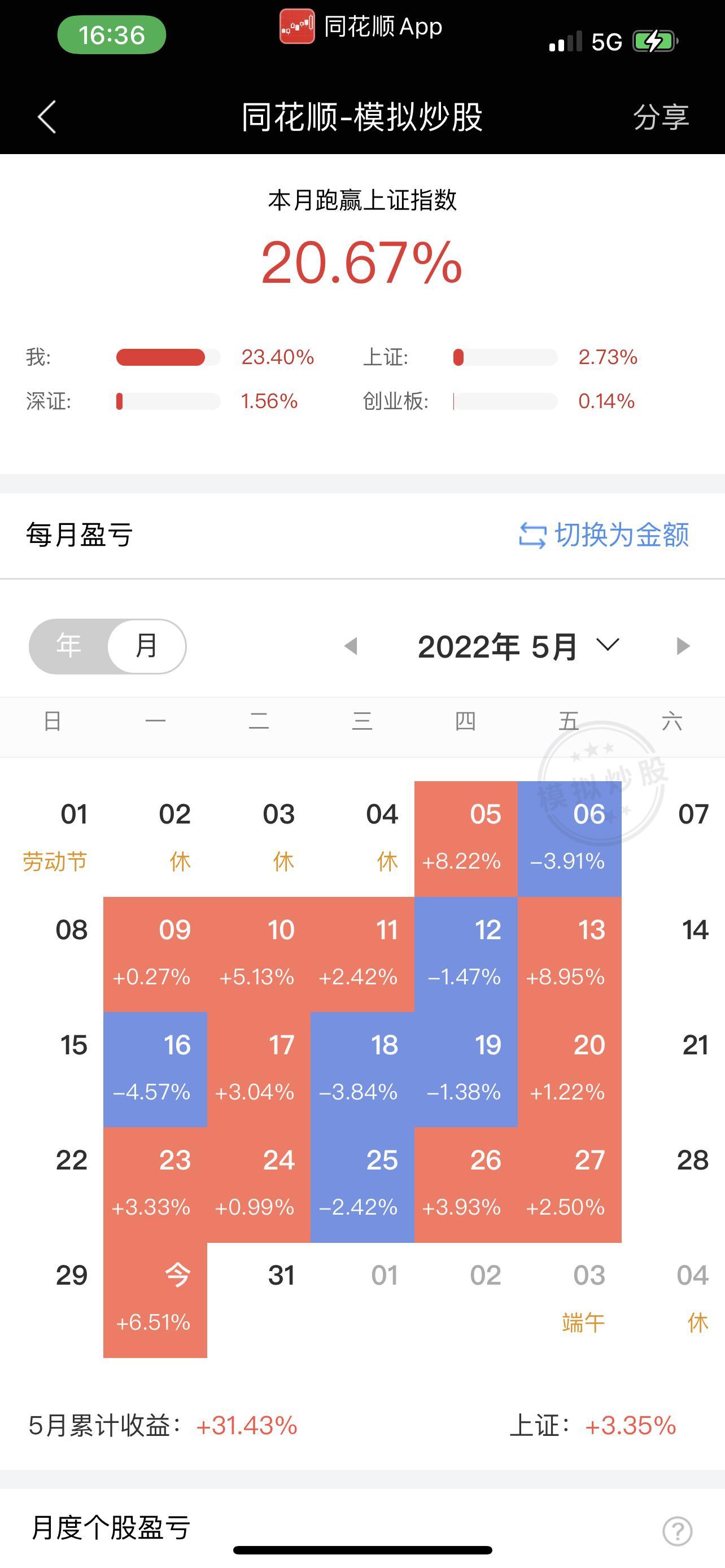Go back using the header arrow

[47, 117]
